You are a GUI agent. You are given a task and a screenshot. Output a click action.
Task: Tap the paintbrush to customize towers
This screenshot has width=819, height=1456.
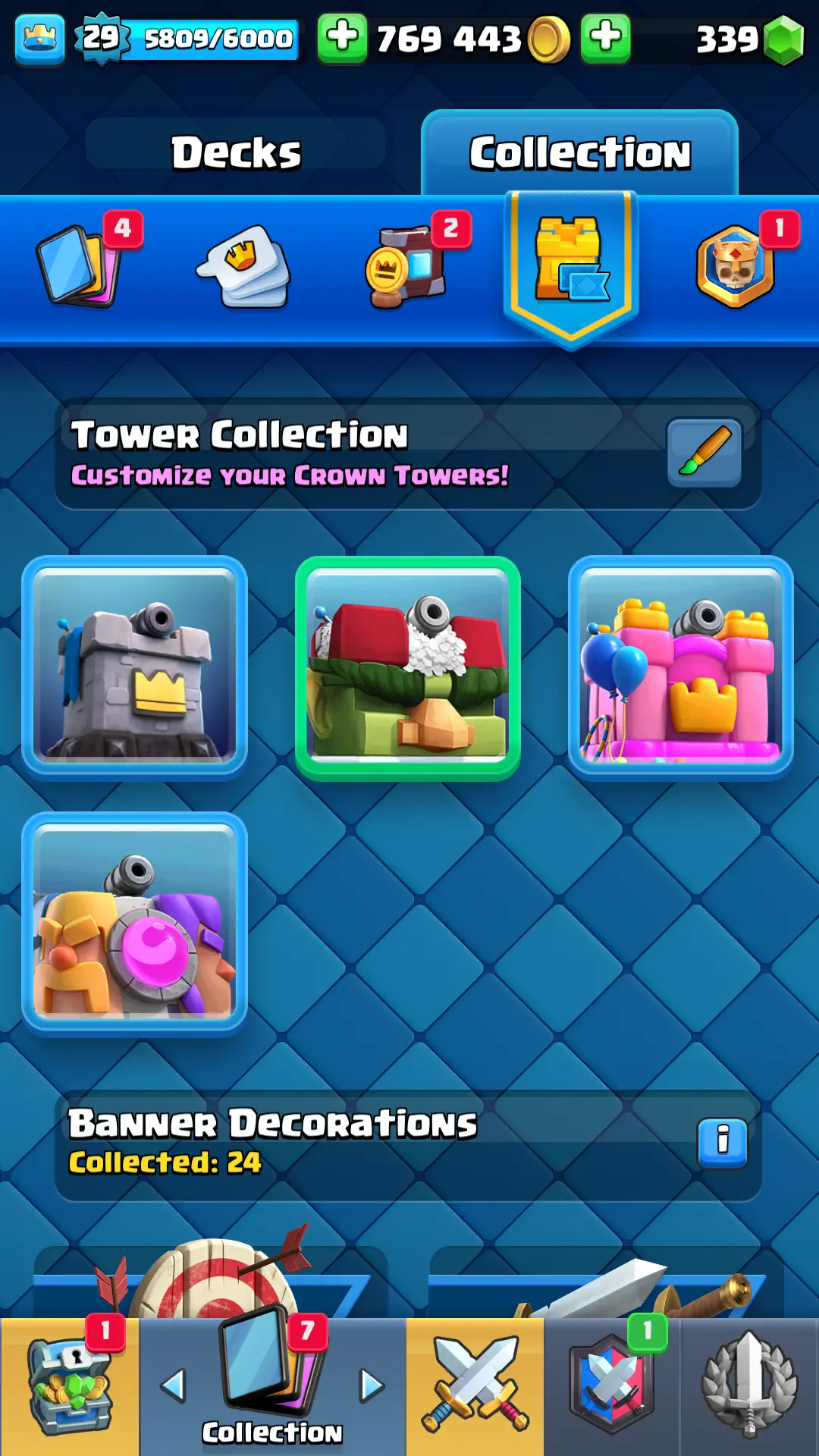pos(704,453)
